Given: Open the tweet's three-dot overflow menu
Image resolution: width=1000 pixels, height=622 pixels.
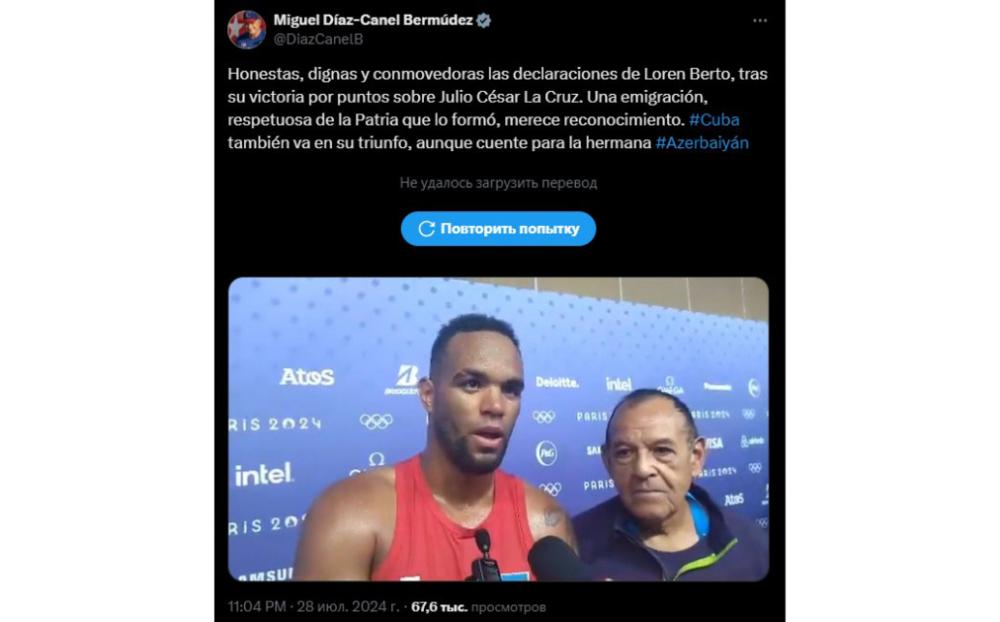Looking at the screenshot, I should [760, 20].
